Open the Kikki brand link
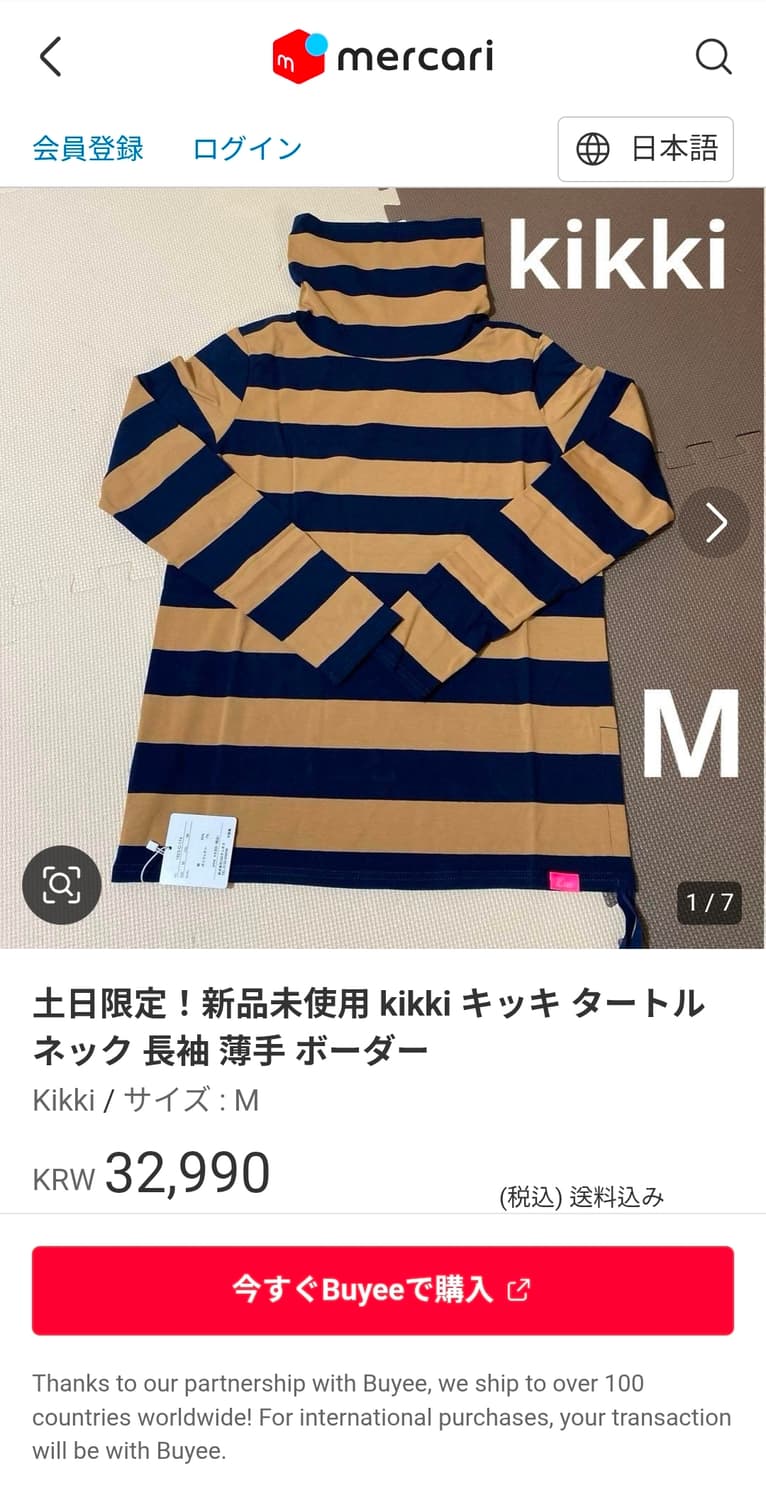The image size is (766, 1500). (63, 1100)
